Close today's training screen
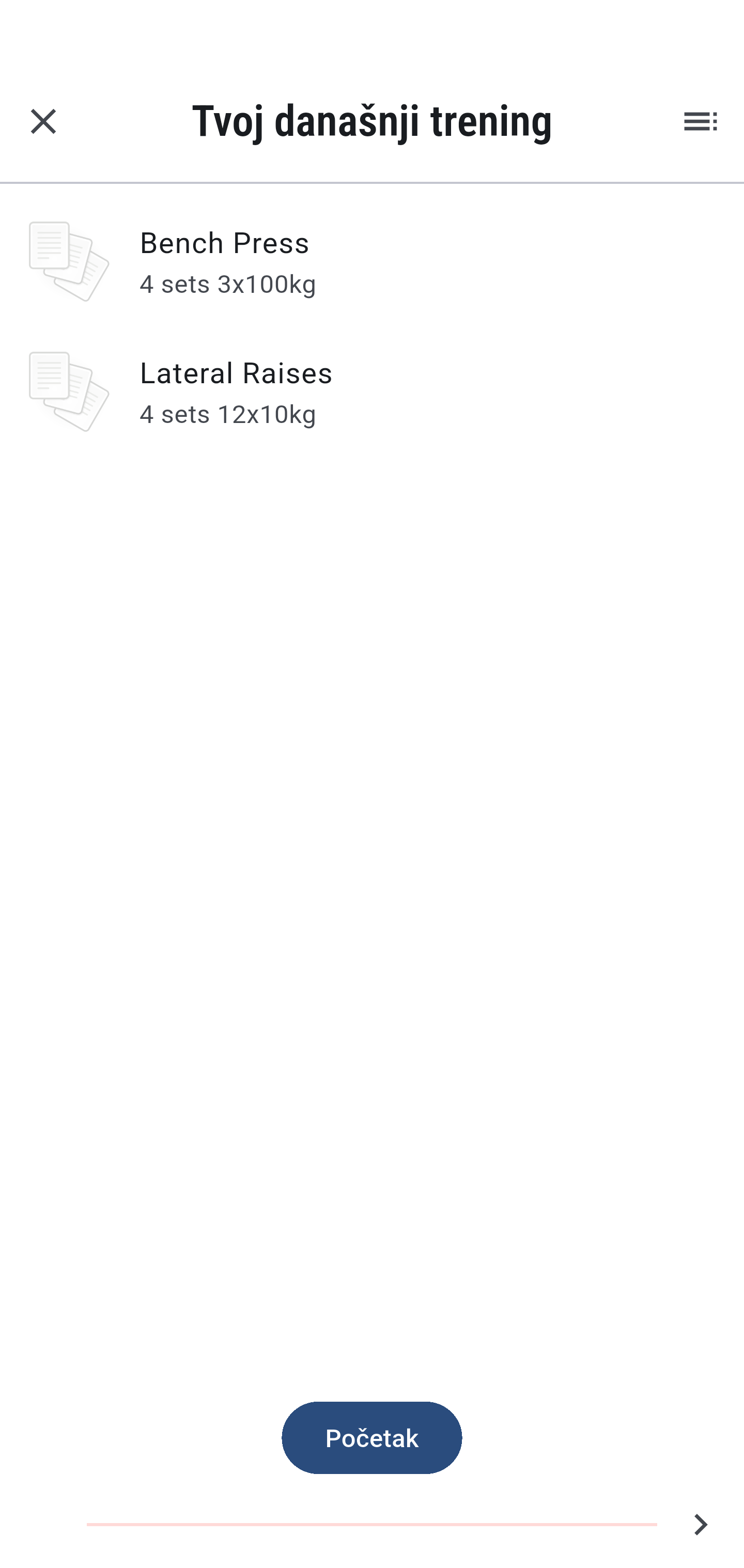The image size is (744, 1568). tap(43, 122)
